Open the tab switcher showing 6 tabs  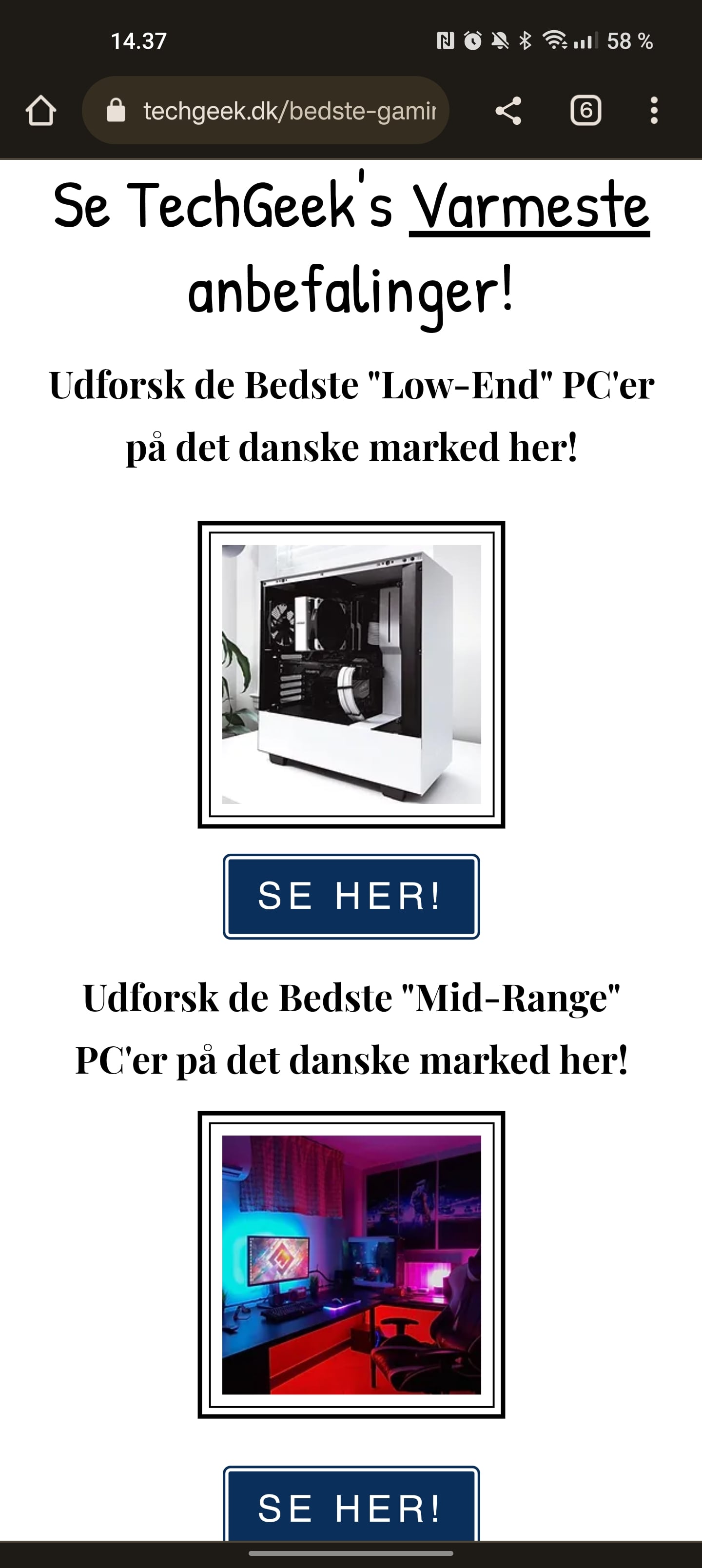coord(585,111)
